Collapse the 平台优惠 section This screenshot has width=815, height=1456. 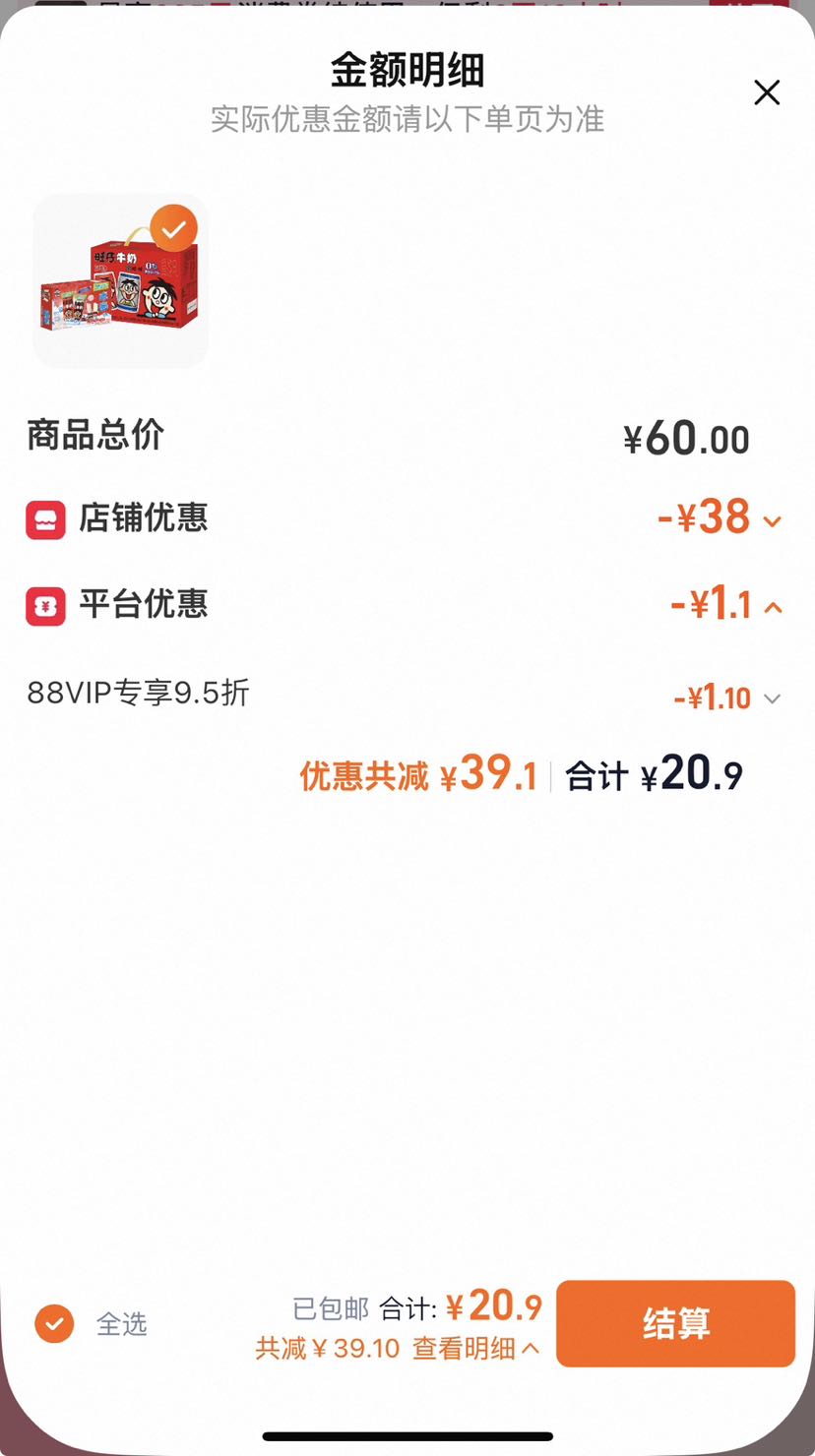point(773,607)
